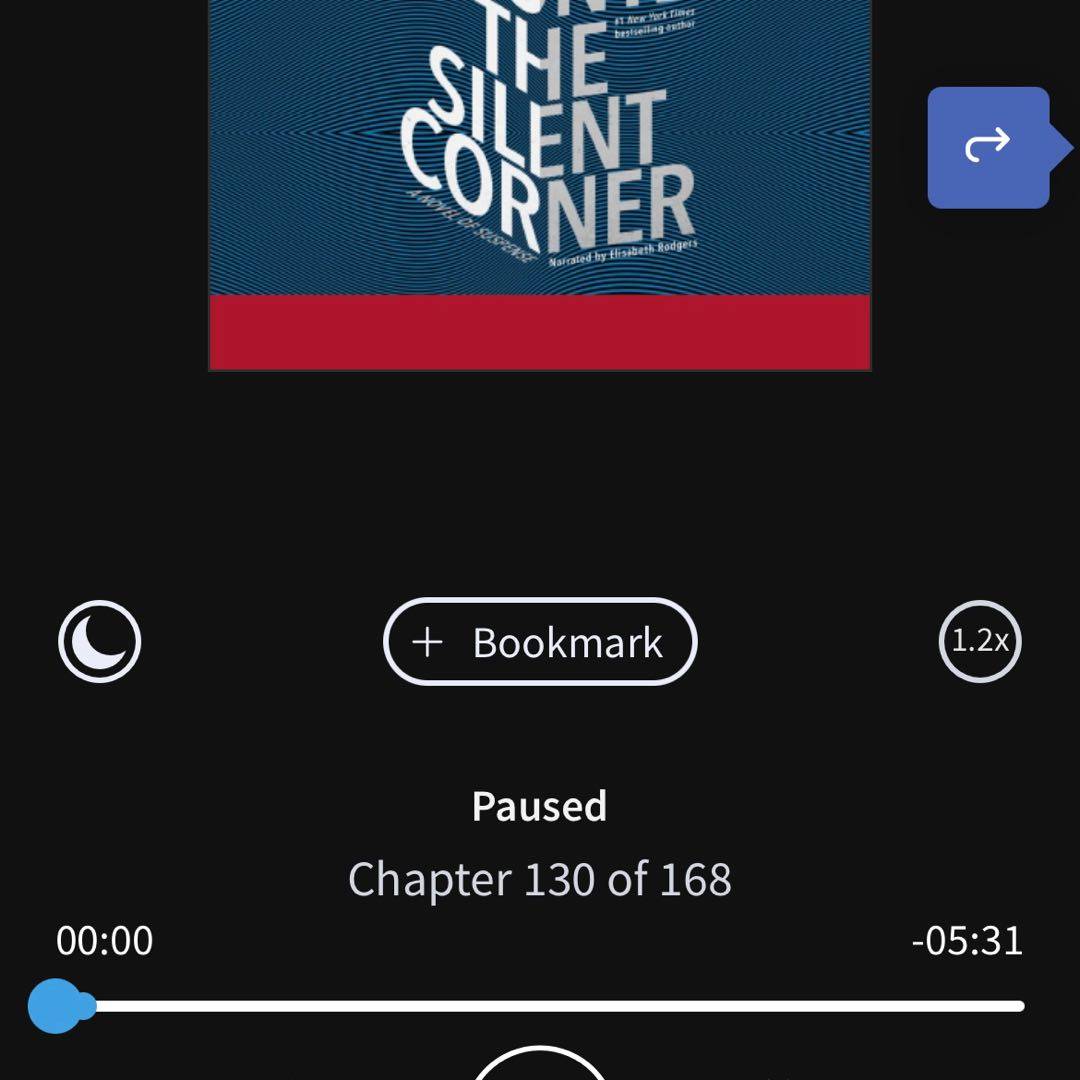The image size is (1080, 1080).
Task: Resume playback with the play button
Action: (x=540, y=1066)
